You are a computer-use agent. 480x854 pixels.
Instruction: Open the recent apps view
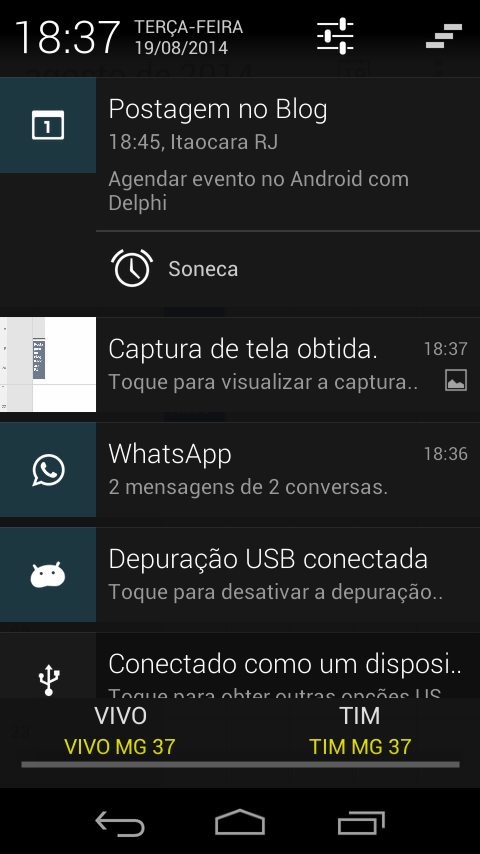point(361,823)
